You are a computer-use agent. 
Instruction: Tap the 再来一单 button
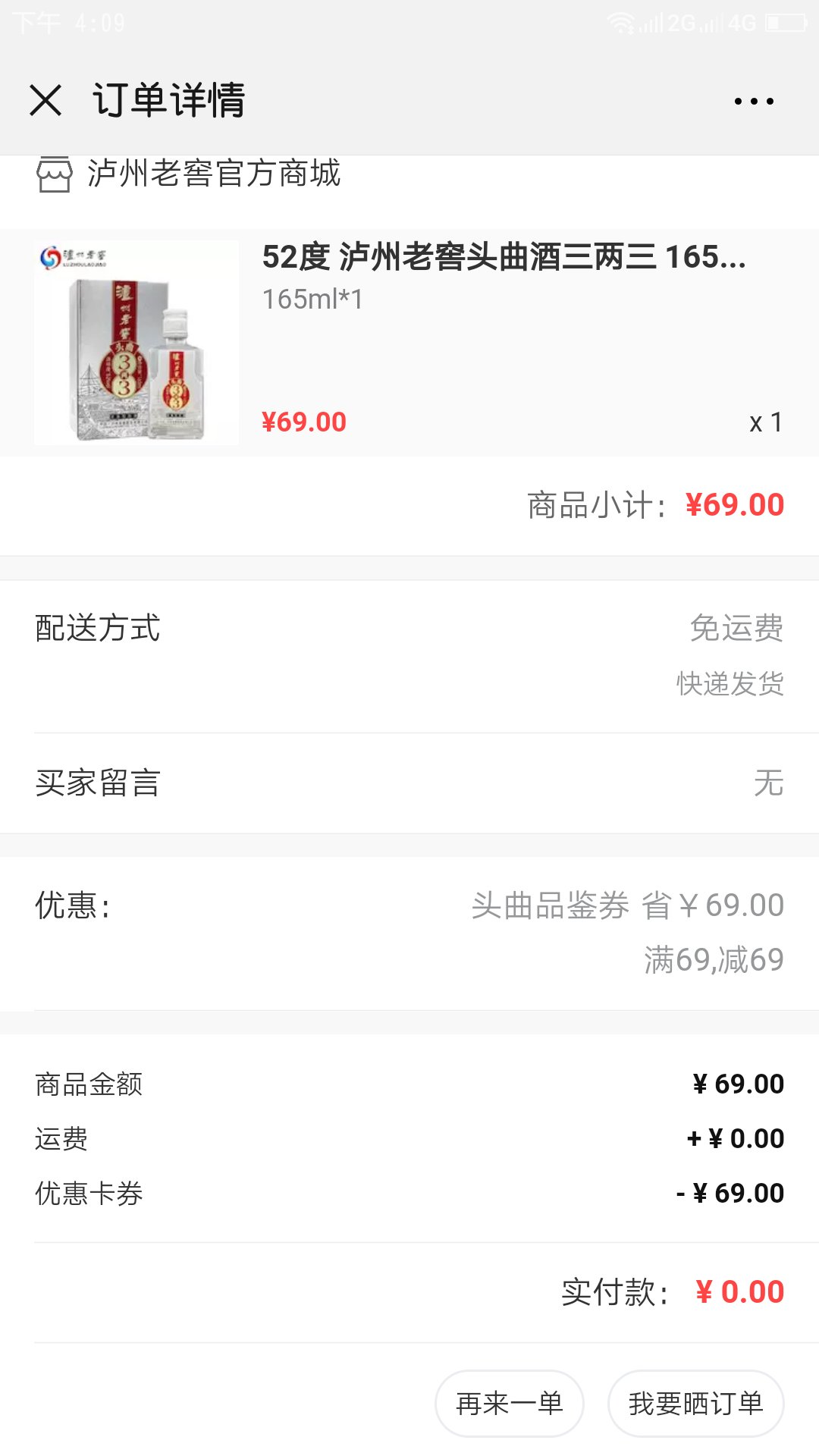[509, 1403]
